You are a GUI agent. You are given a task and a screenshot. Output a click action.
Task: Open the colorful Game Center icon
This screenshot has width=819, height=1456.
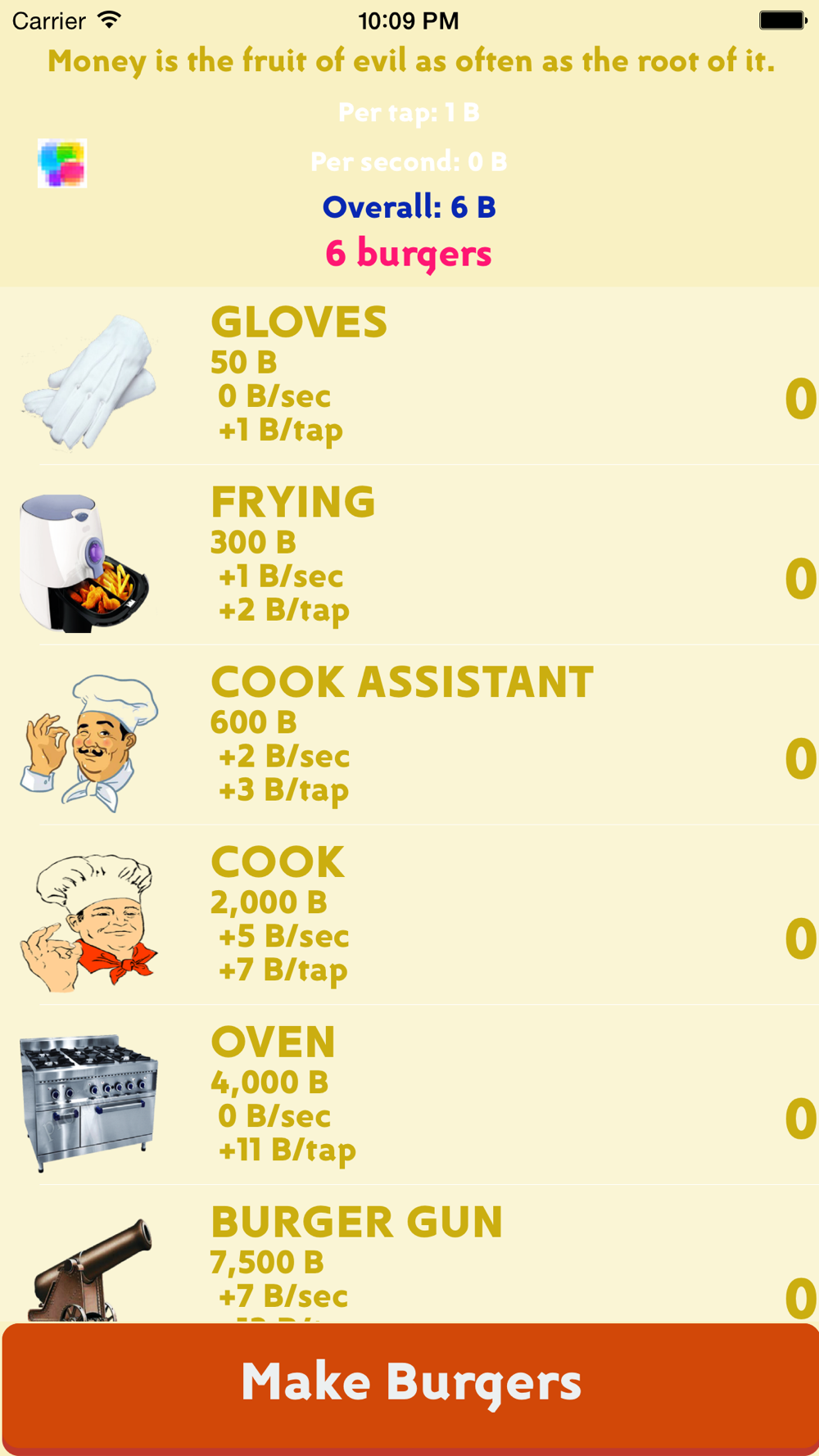point(62,164)
